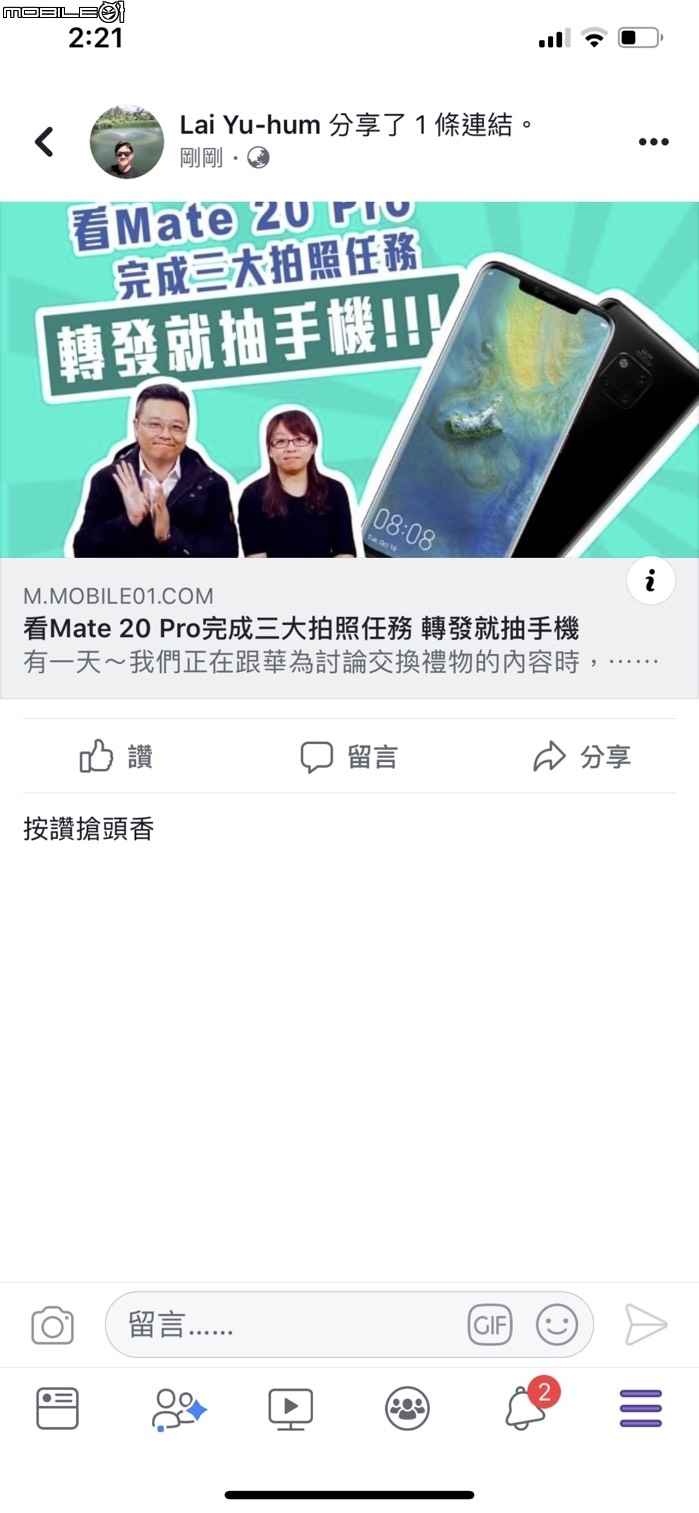Like the post with 讚 button
699x1513 pixels.
117,757
